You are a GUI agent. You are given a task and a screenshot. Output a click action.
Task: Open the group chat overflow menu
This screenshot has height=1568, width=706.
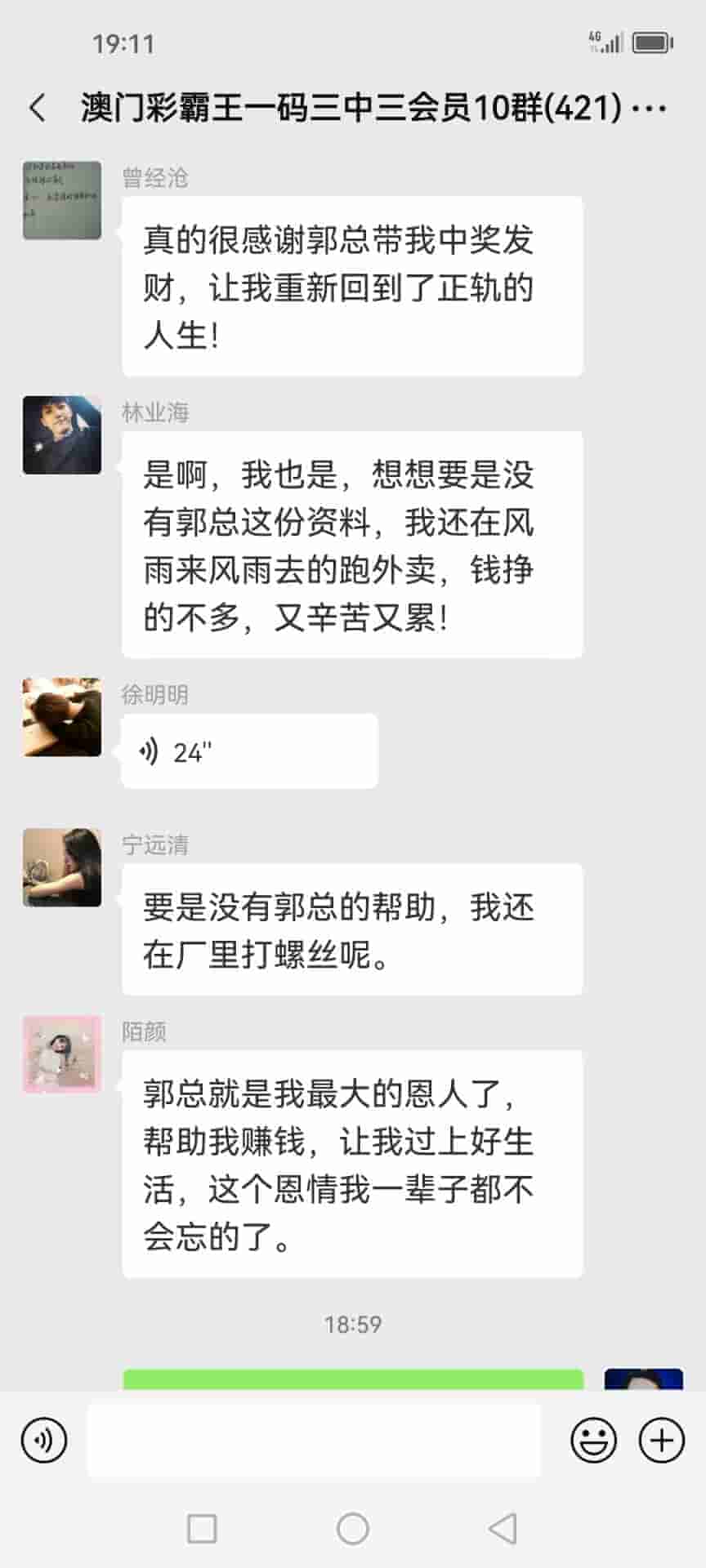650,108
